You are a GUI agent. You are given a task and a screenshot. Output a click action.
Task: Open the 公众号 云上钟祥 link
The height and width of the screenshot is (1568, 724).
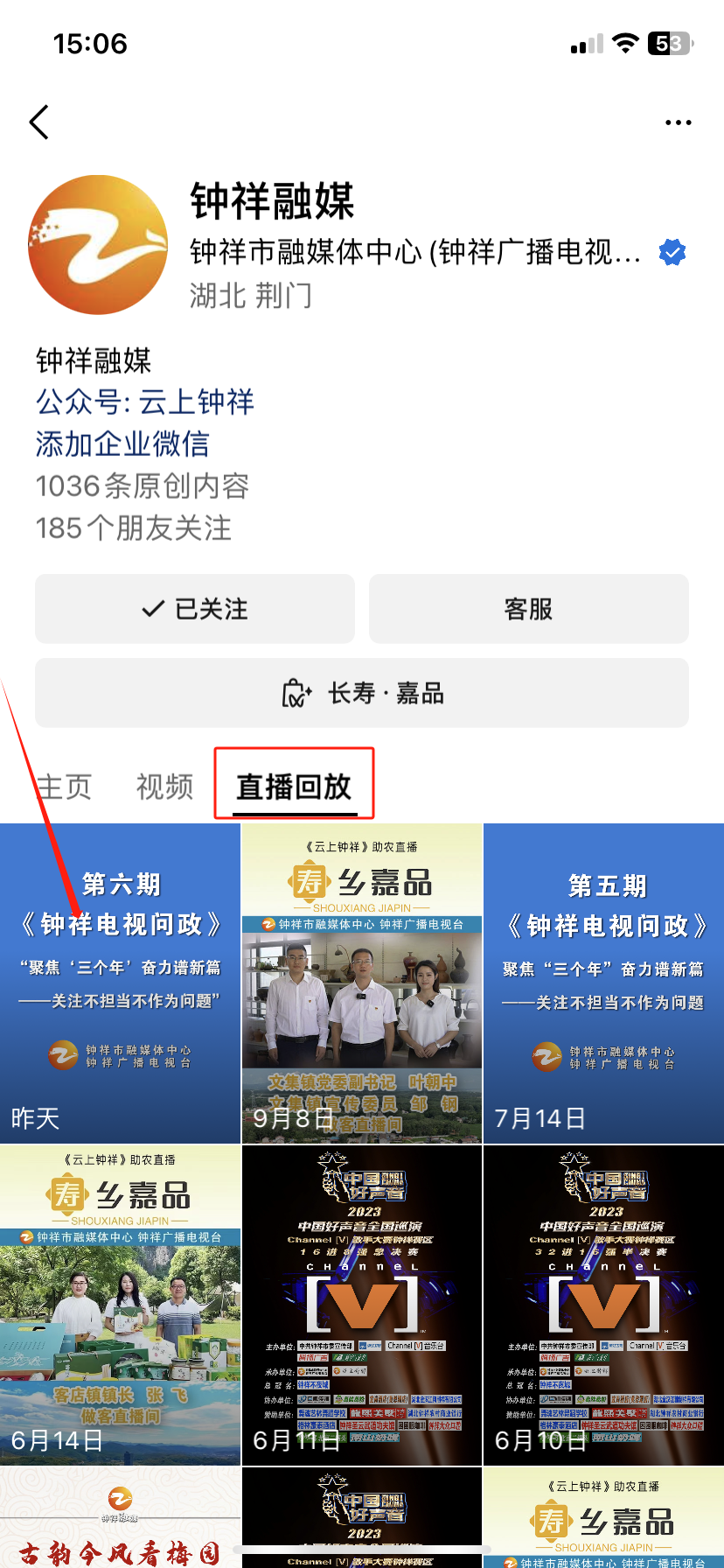coord(145,402)
